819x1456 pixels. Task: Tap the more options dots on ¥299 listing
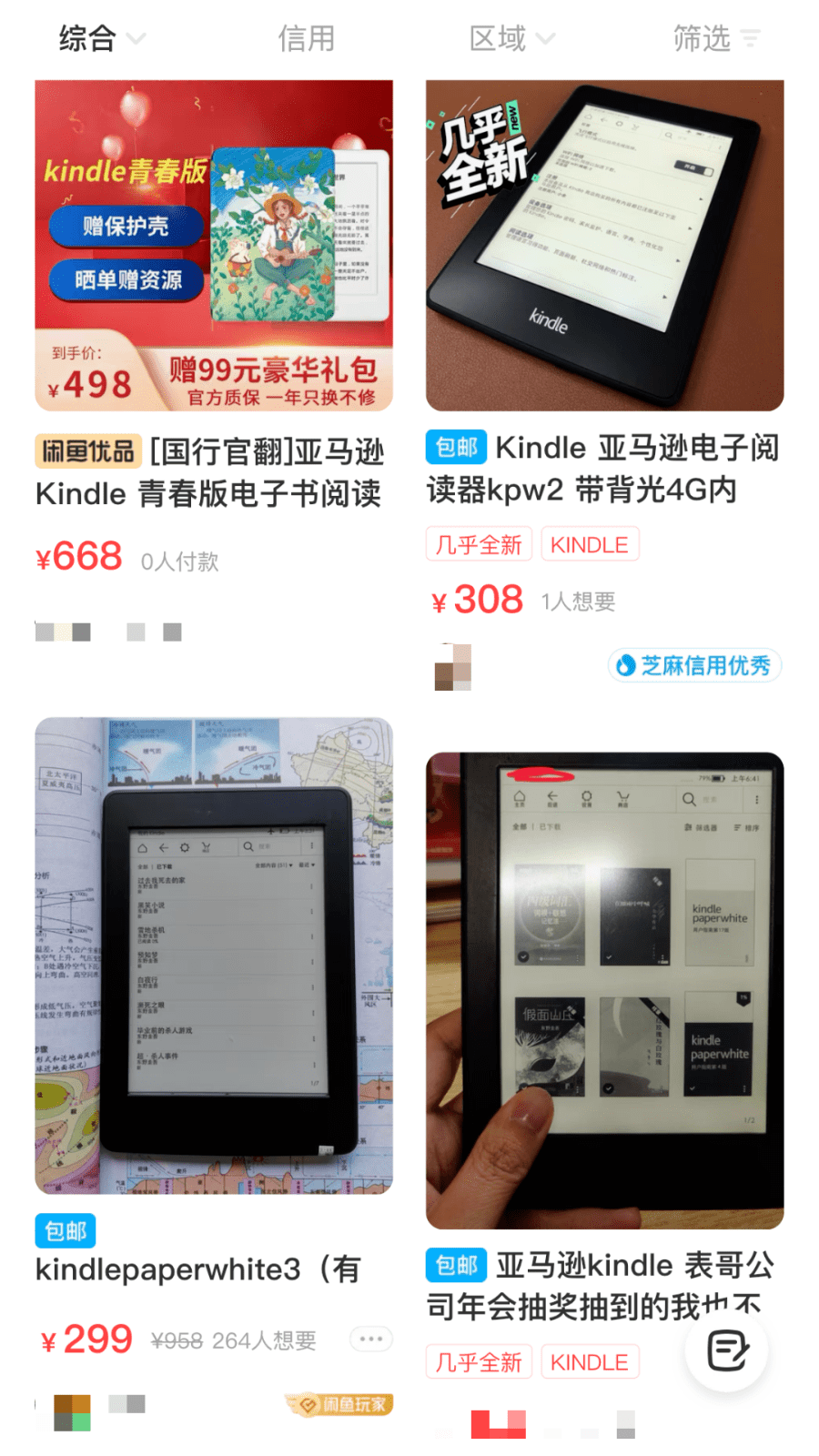[371, 1339]
